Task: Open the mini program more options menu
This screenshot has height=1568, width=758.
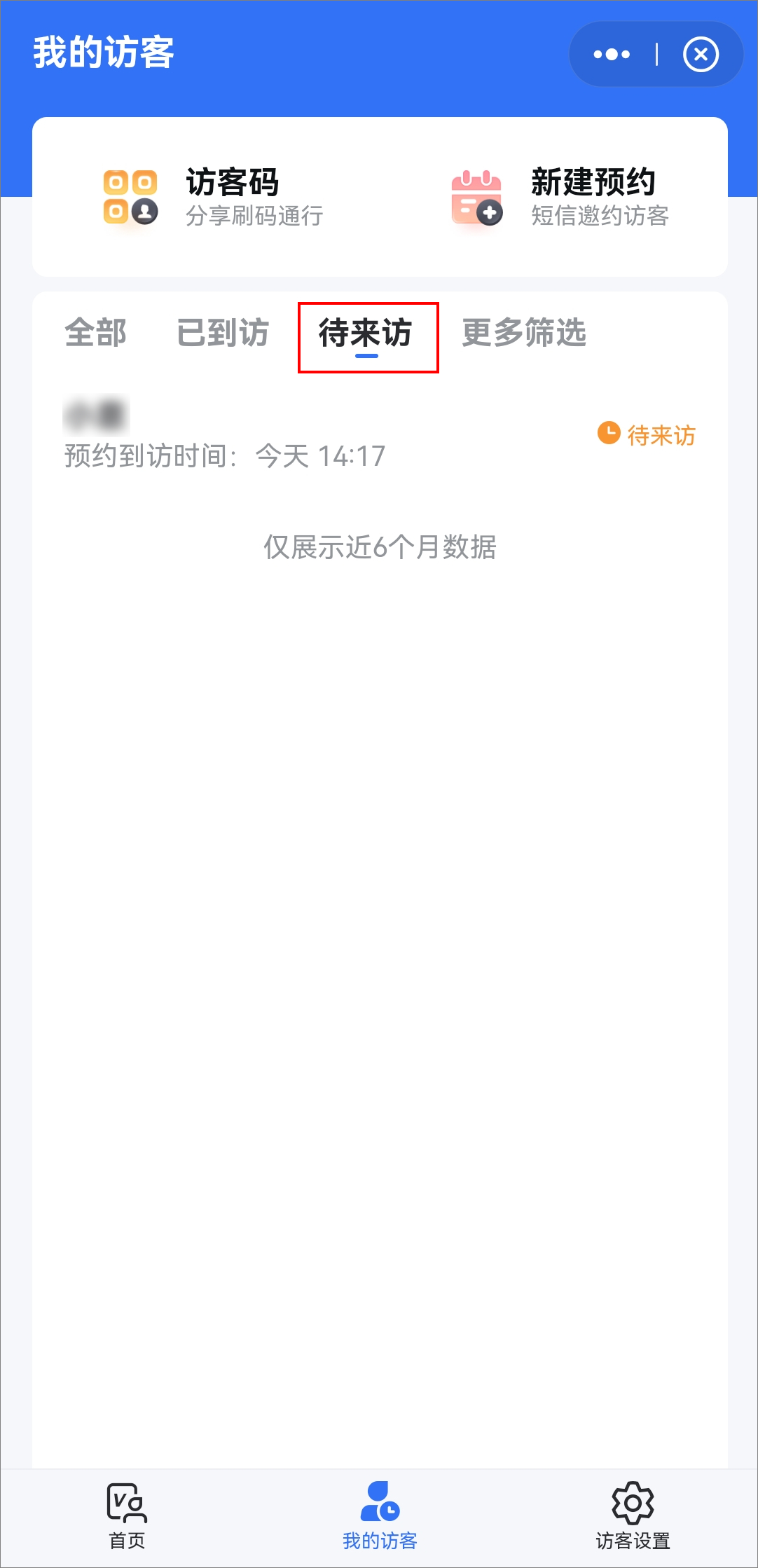Action: [x=612, y=55]
